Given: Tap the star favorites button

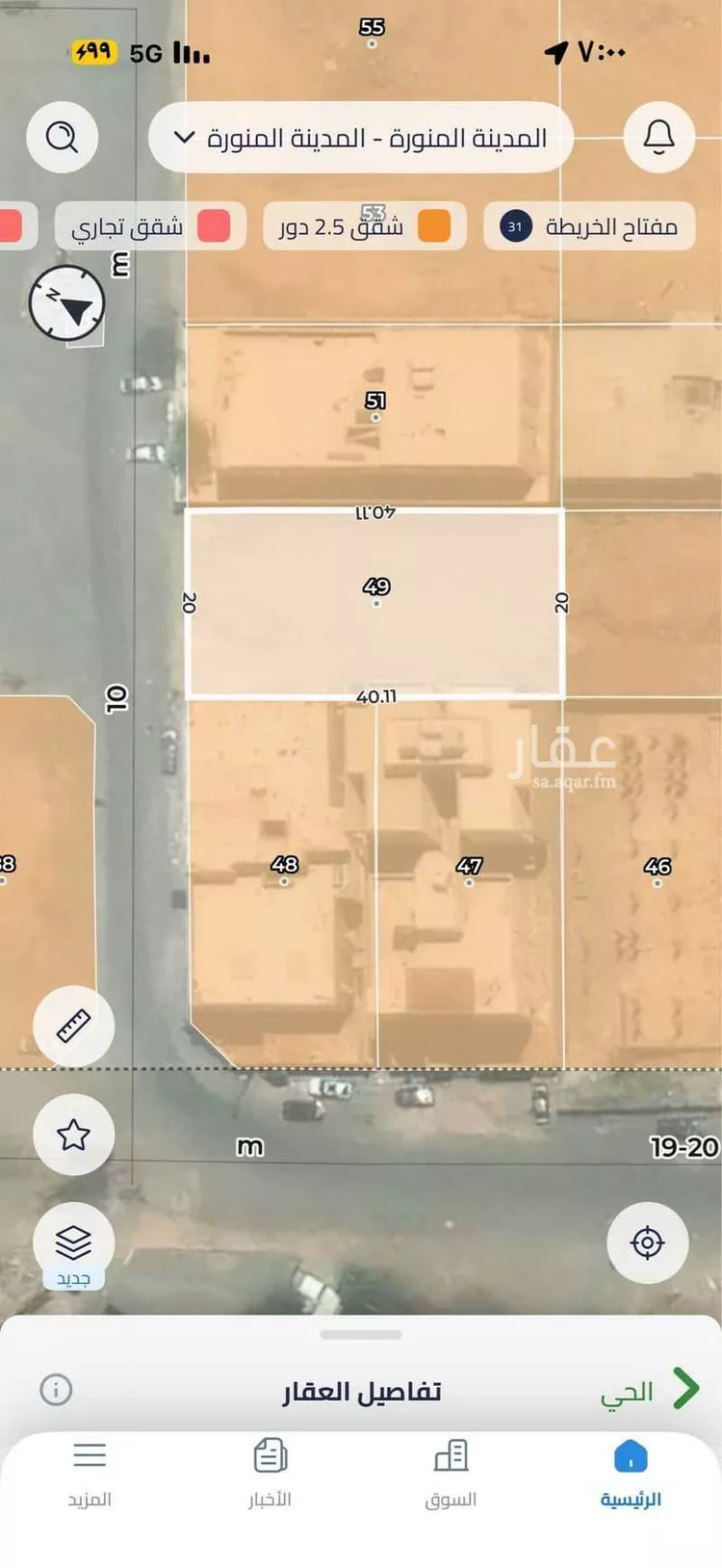Looking at the screenshot, I should pyautogui.click(x=74, y=1135).
